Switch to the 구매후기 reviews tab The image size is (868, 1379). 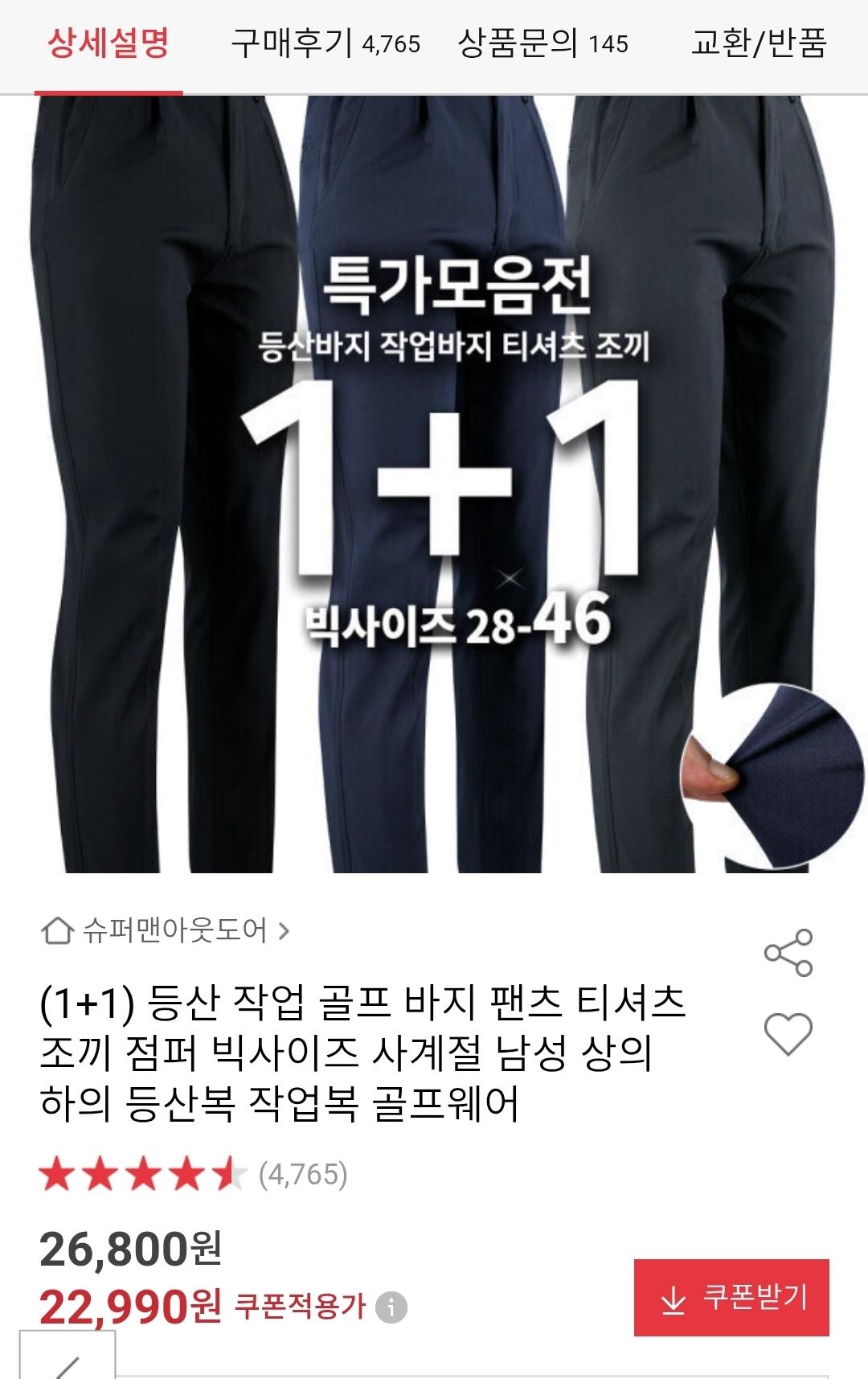coord(325,43)
